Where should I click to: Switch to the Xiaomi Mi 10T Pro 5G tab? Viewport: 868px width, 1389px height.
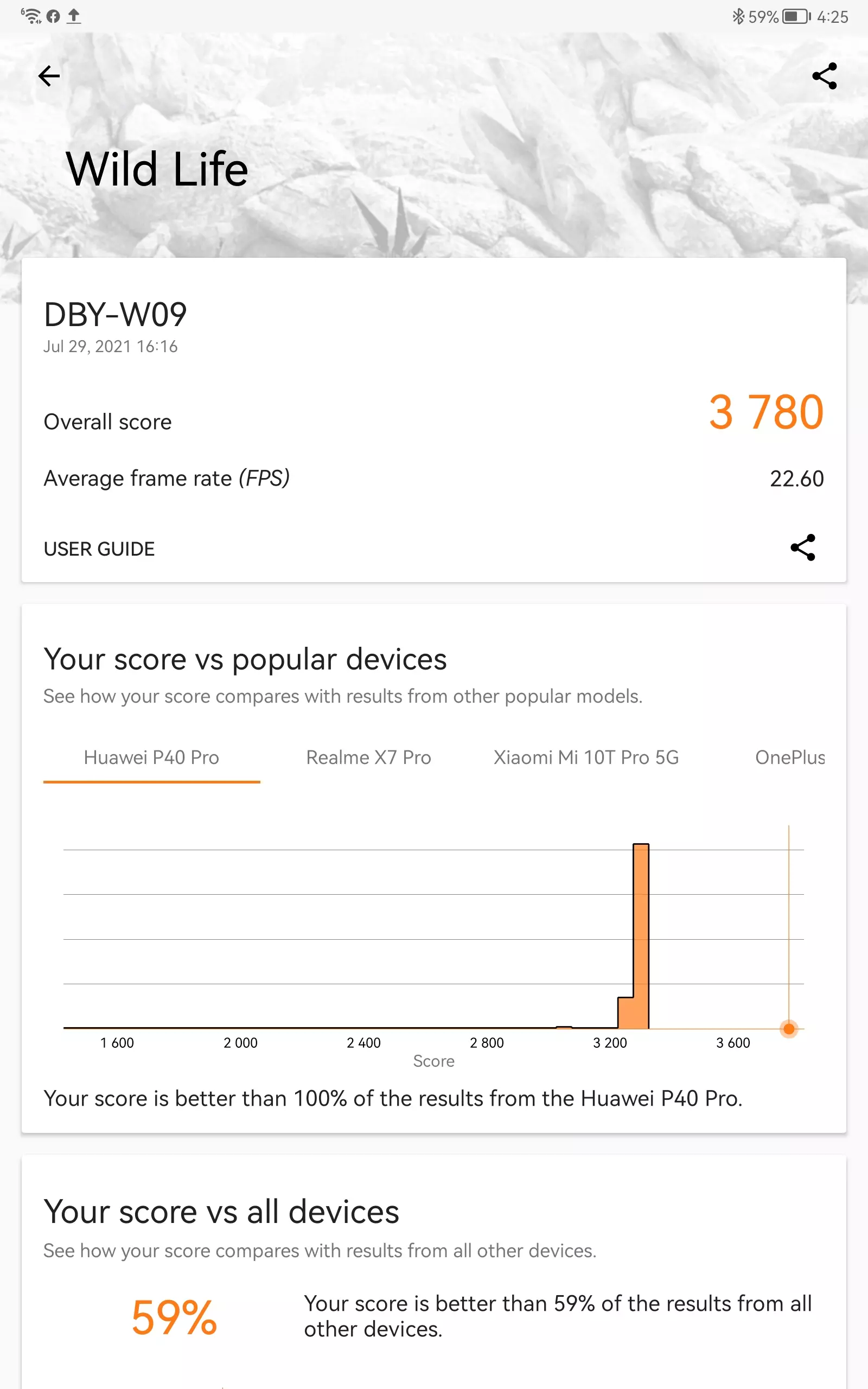coord(586,757)
